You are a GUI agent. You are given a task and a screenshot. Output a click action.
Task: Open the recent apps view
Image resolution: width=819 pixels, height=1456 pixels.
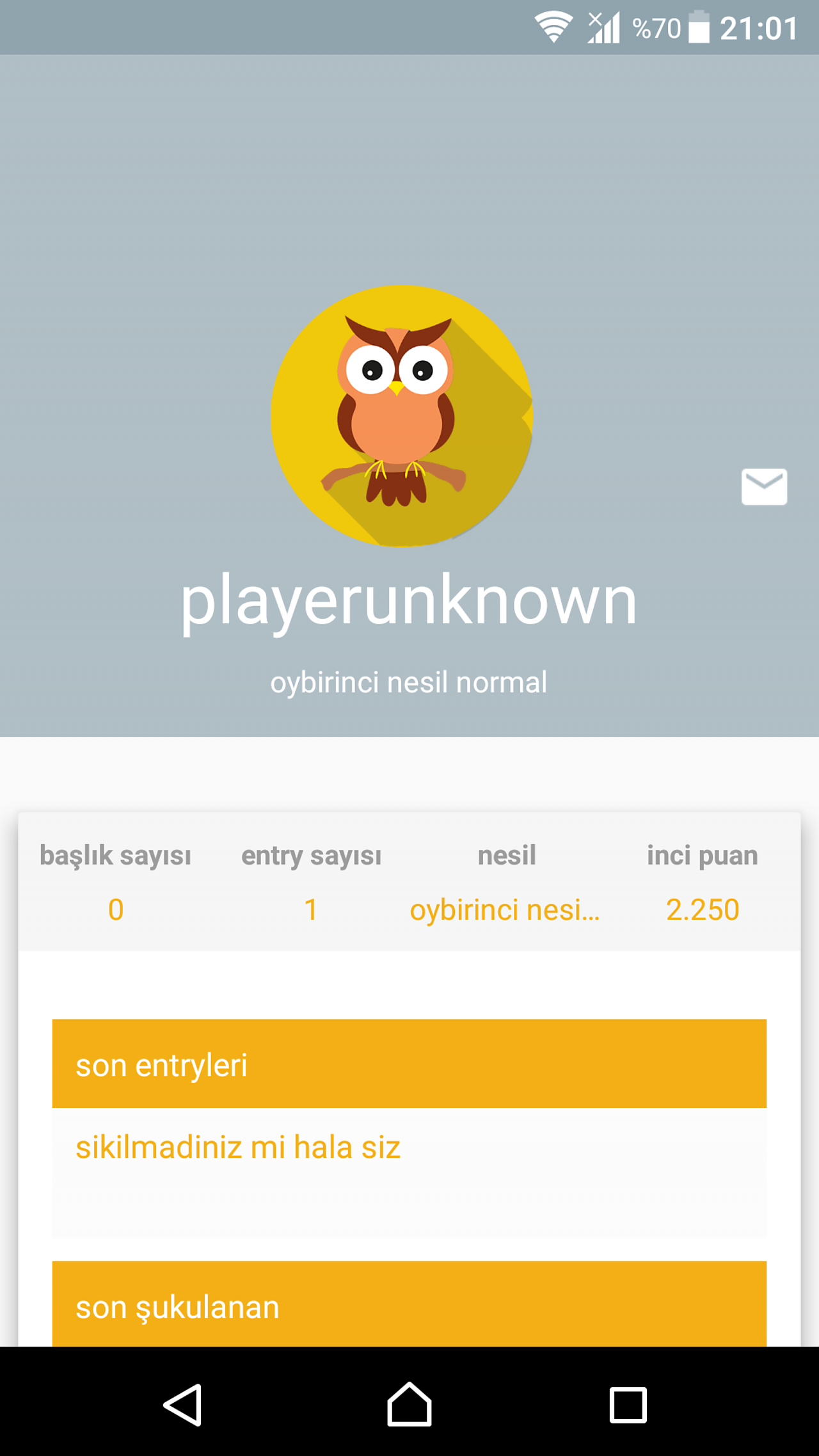click(628, 1405)
